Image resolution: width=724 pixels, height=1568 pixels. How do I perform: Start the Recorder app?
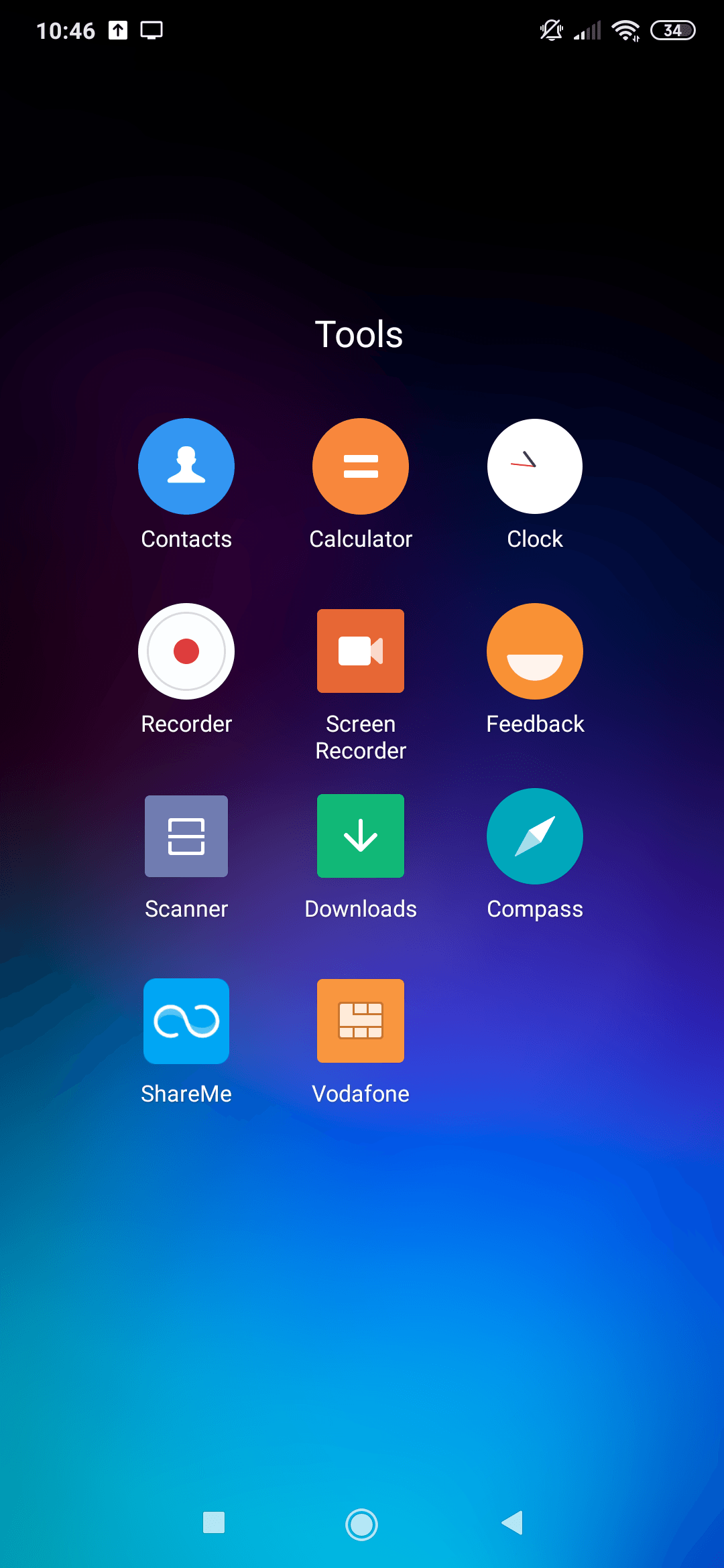(186, 651)
